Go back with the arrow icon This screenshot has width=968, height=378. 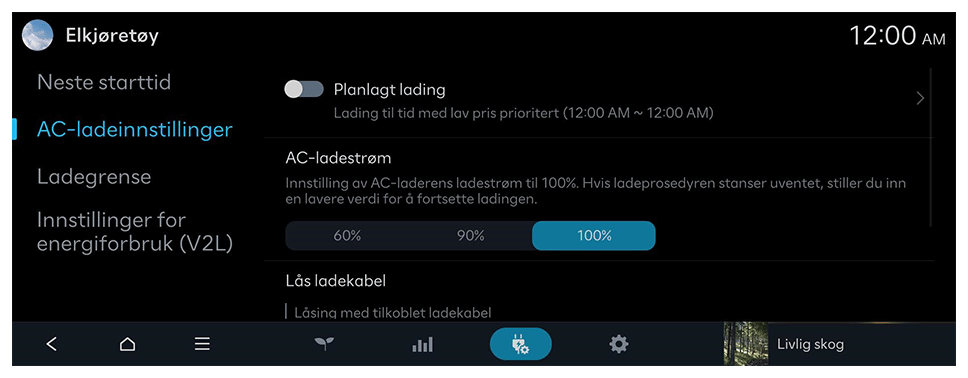[x=52, y=344]
